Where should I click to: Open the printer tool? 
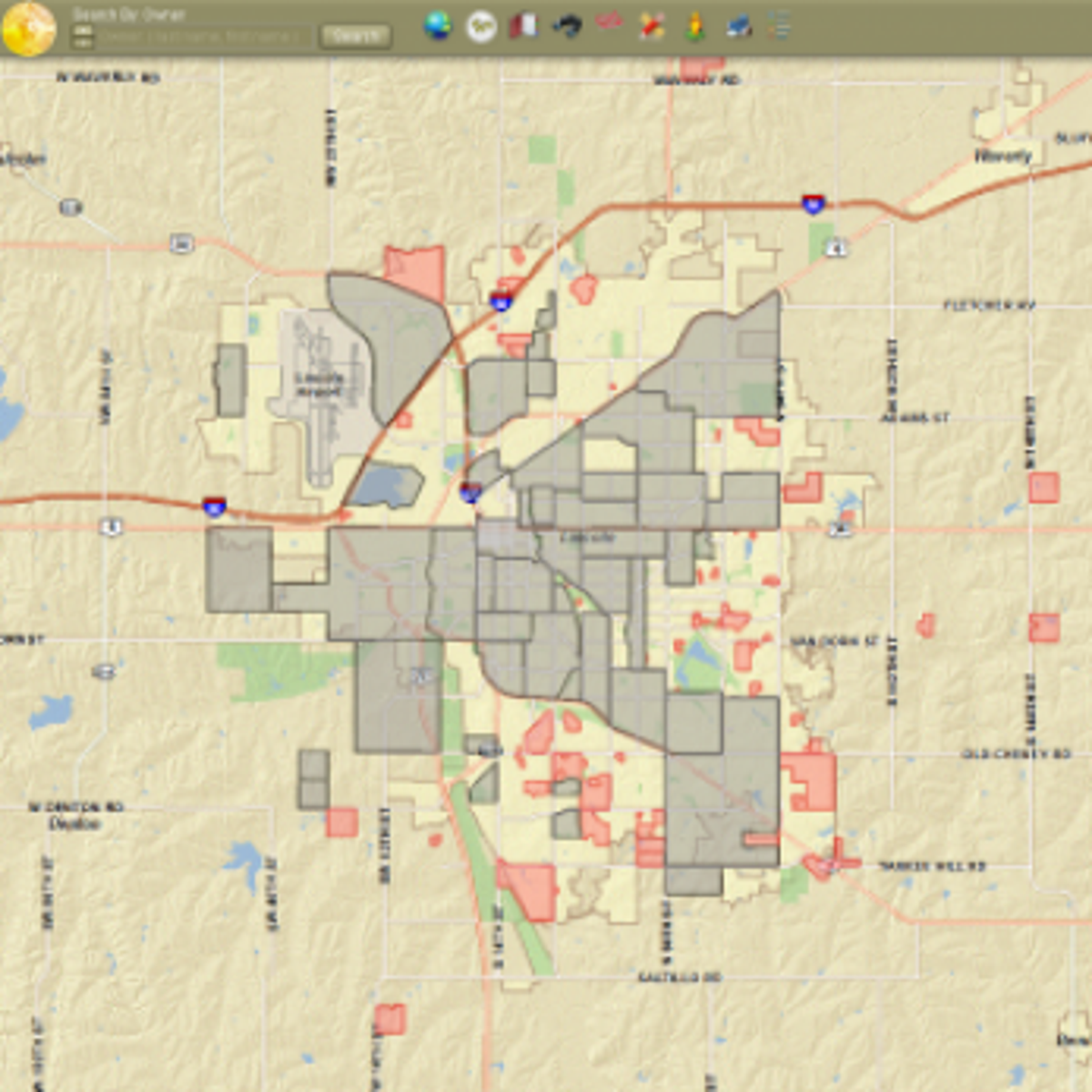(x=738, y=26)
